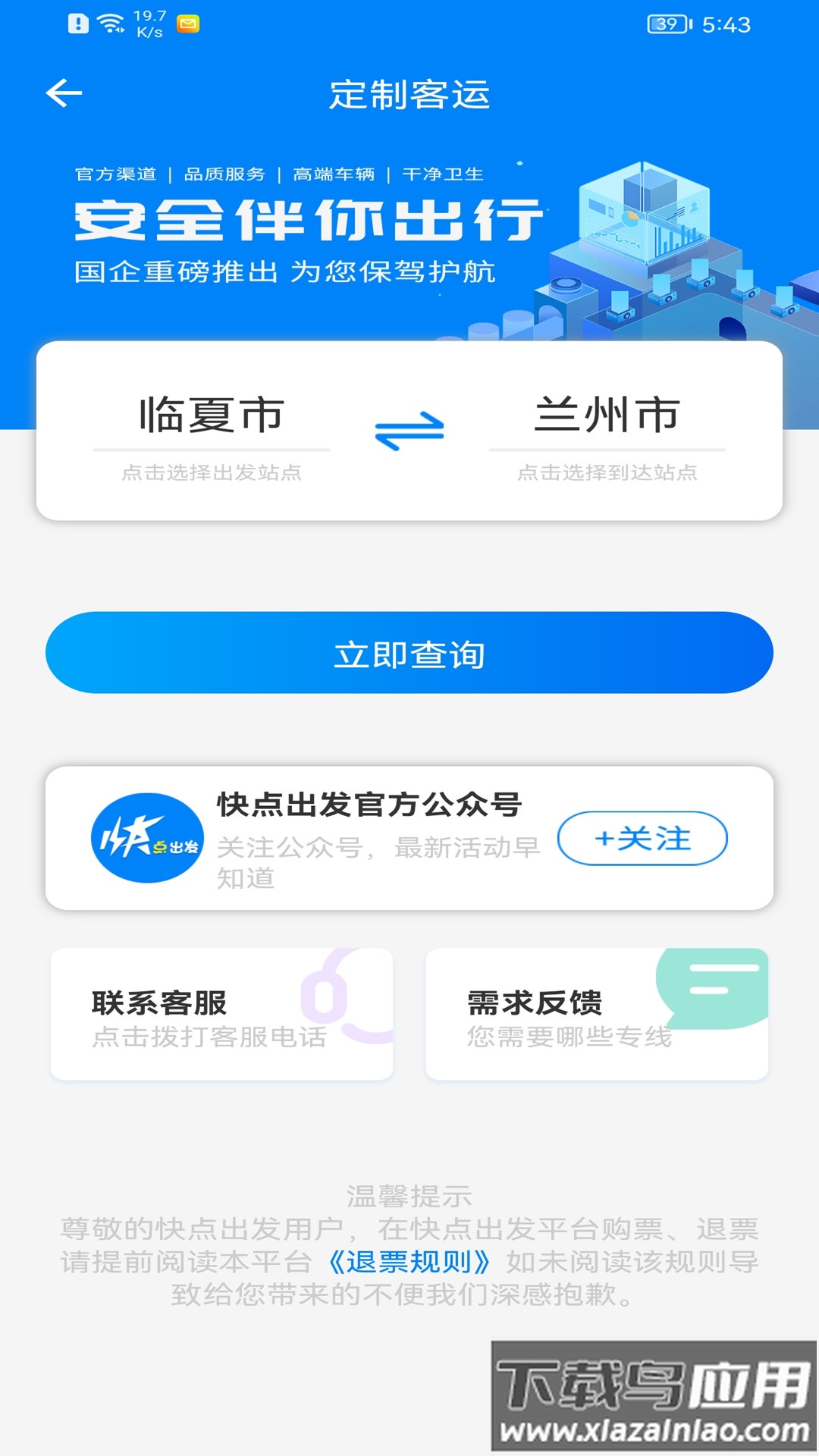Swap departure and arrival cities

pyautogui.click(x=409, y=431)
